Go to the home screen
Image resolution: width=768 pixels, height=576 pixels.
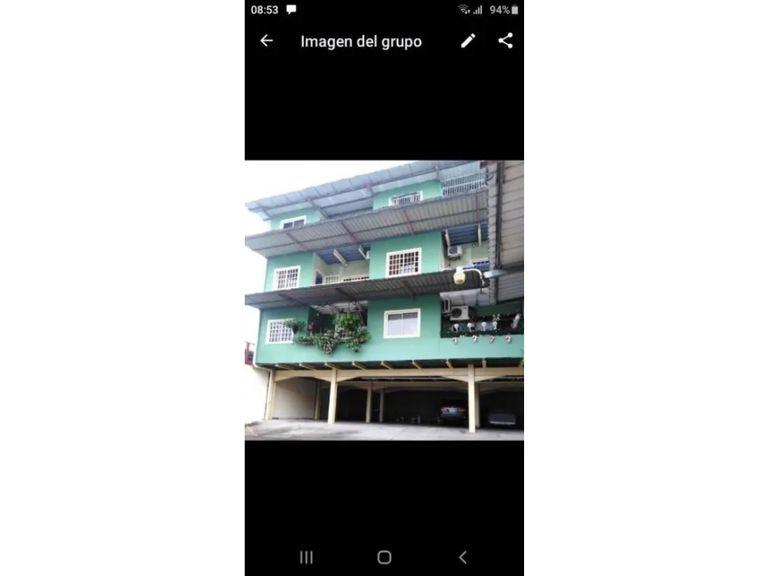click(x=384, y=557)
